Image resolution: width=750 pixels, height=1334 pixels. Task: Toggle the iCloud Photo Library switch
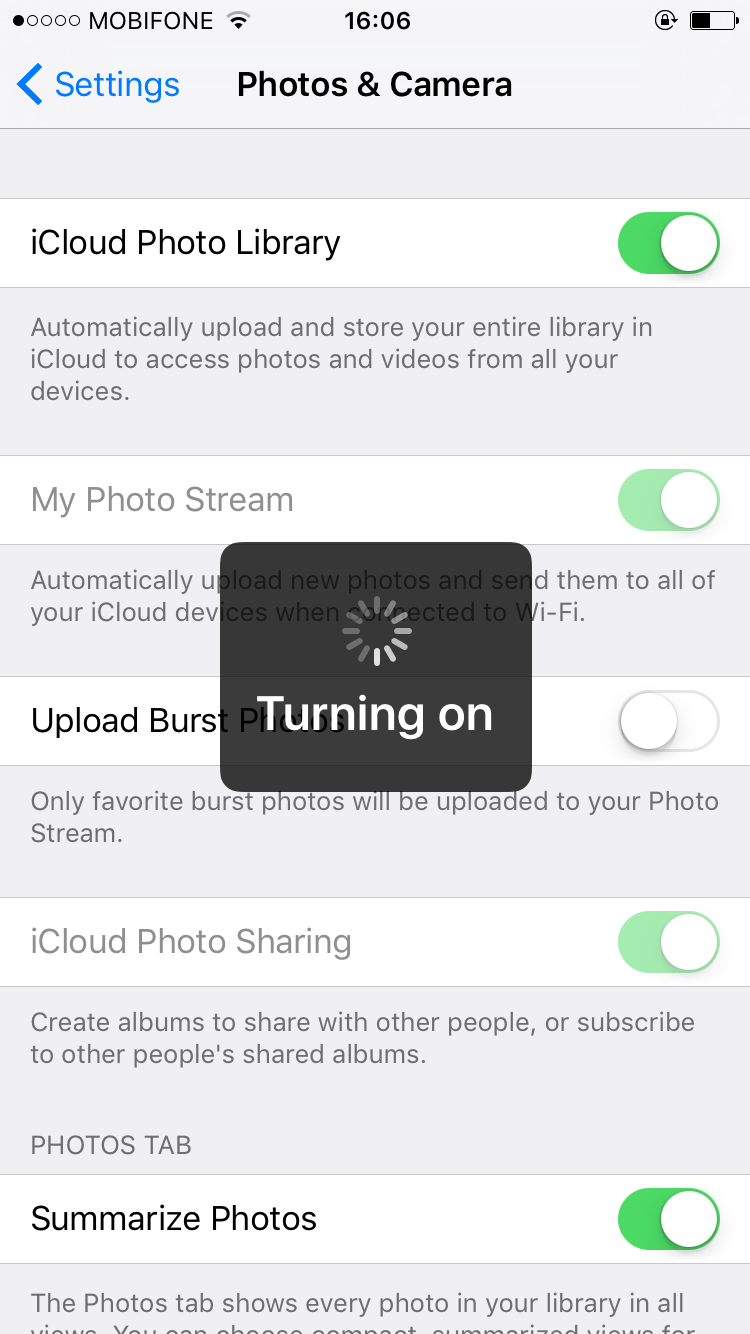point(668,243)
